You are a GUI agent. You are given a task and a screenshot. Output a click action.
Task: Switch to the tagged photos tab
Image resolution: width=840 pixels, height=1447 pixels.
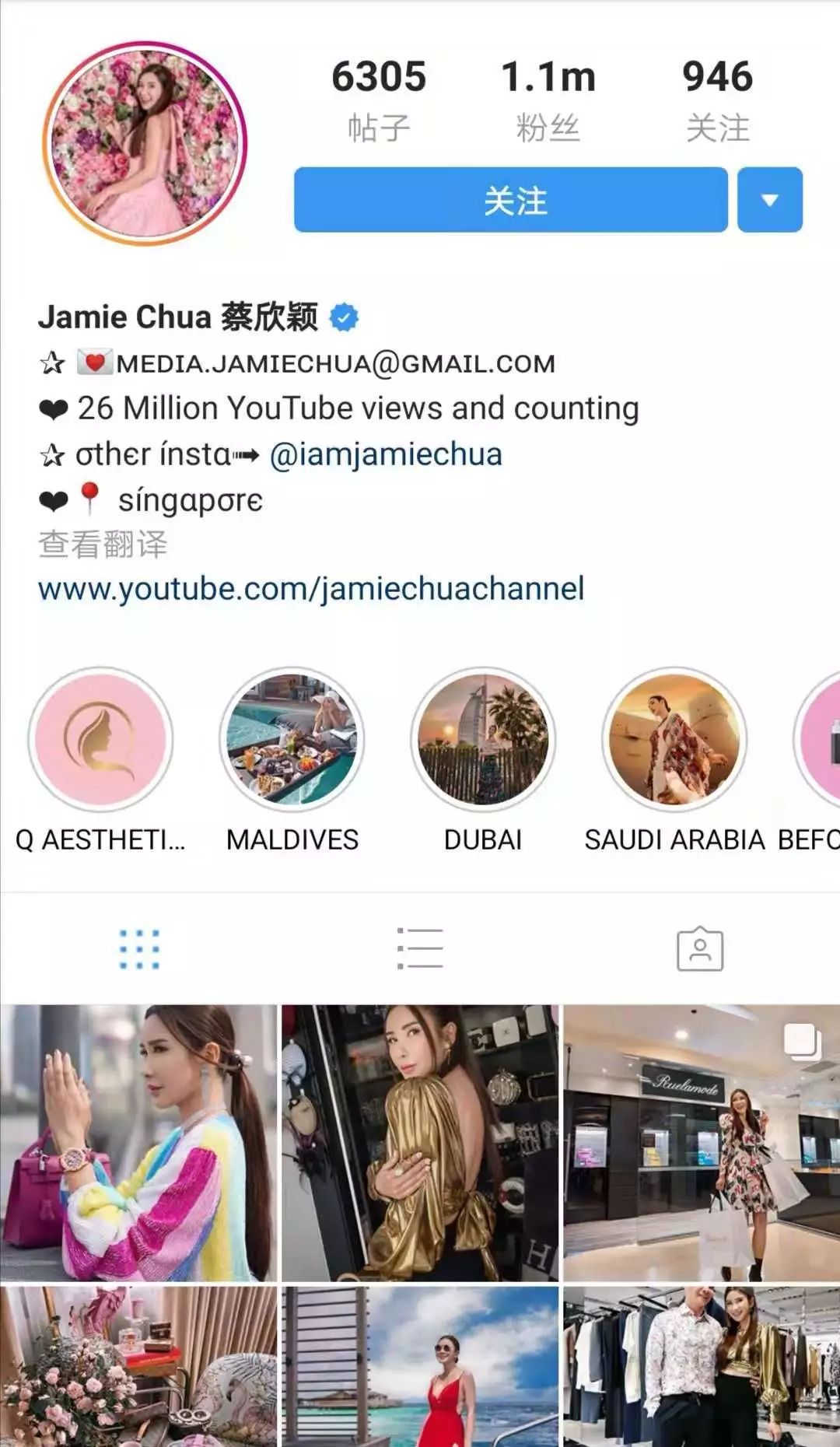pyautogui.click(x=700, y=949)
